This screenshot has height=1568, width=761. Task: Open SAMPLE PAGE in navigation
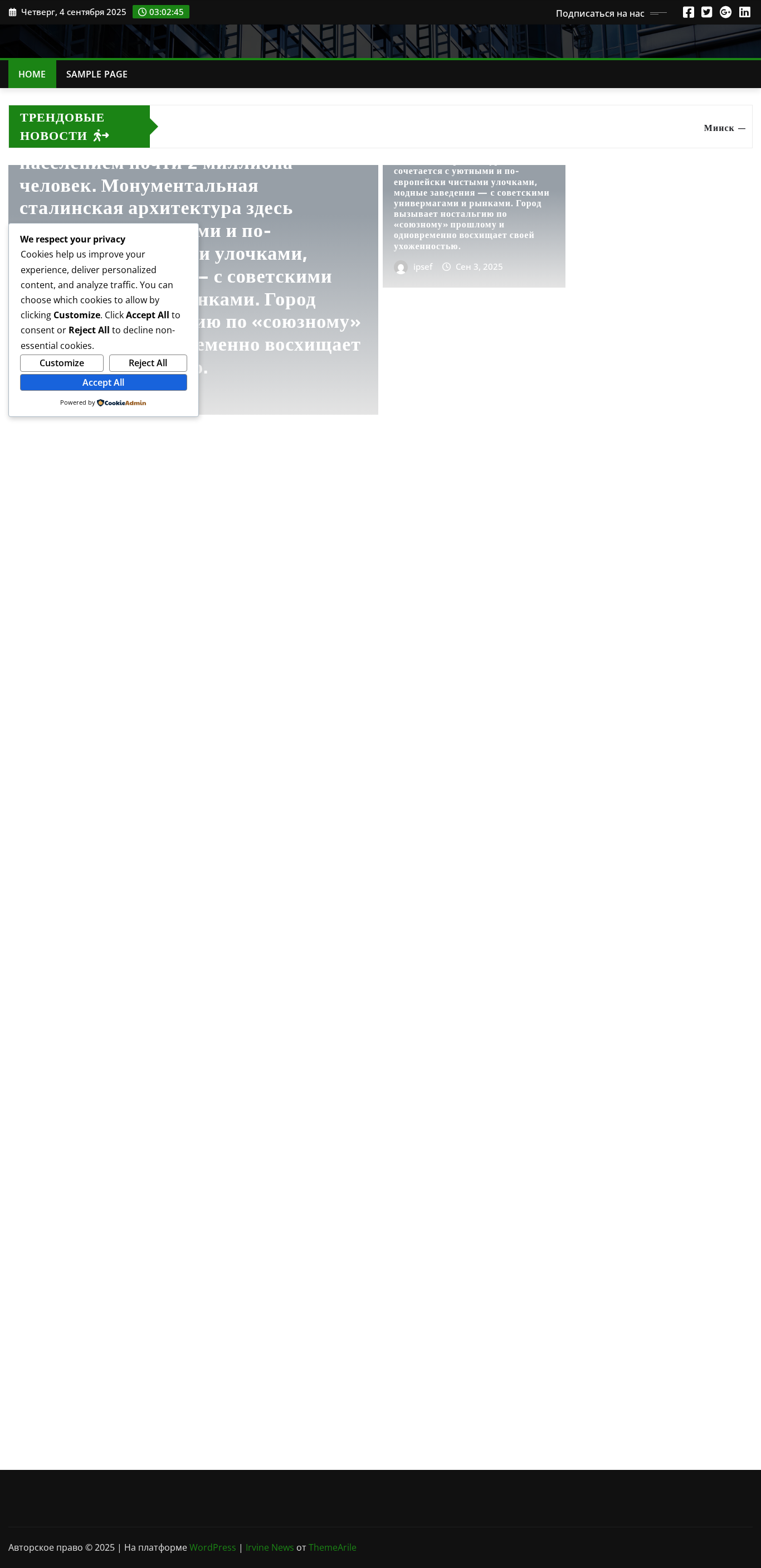click(97, 74)
